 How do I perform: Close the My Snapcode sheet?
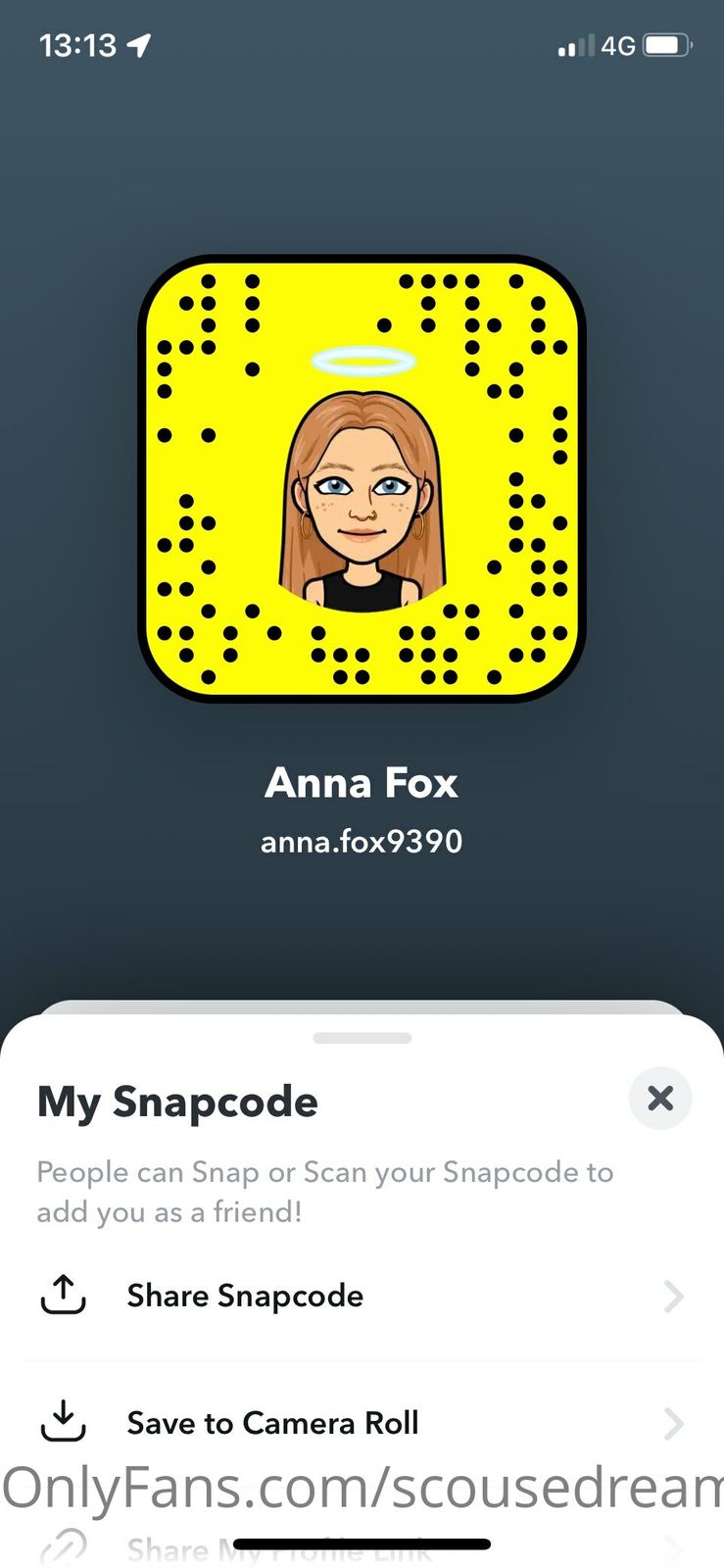pyautogui.click(x=659, y=1099)
